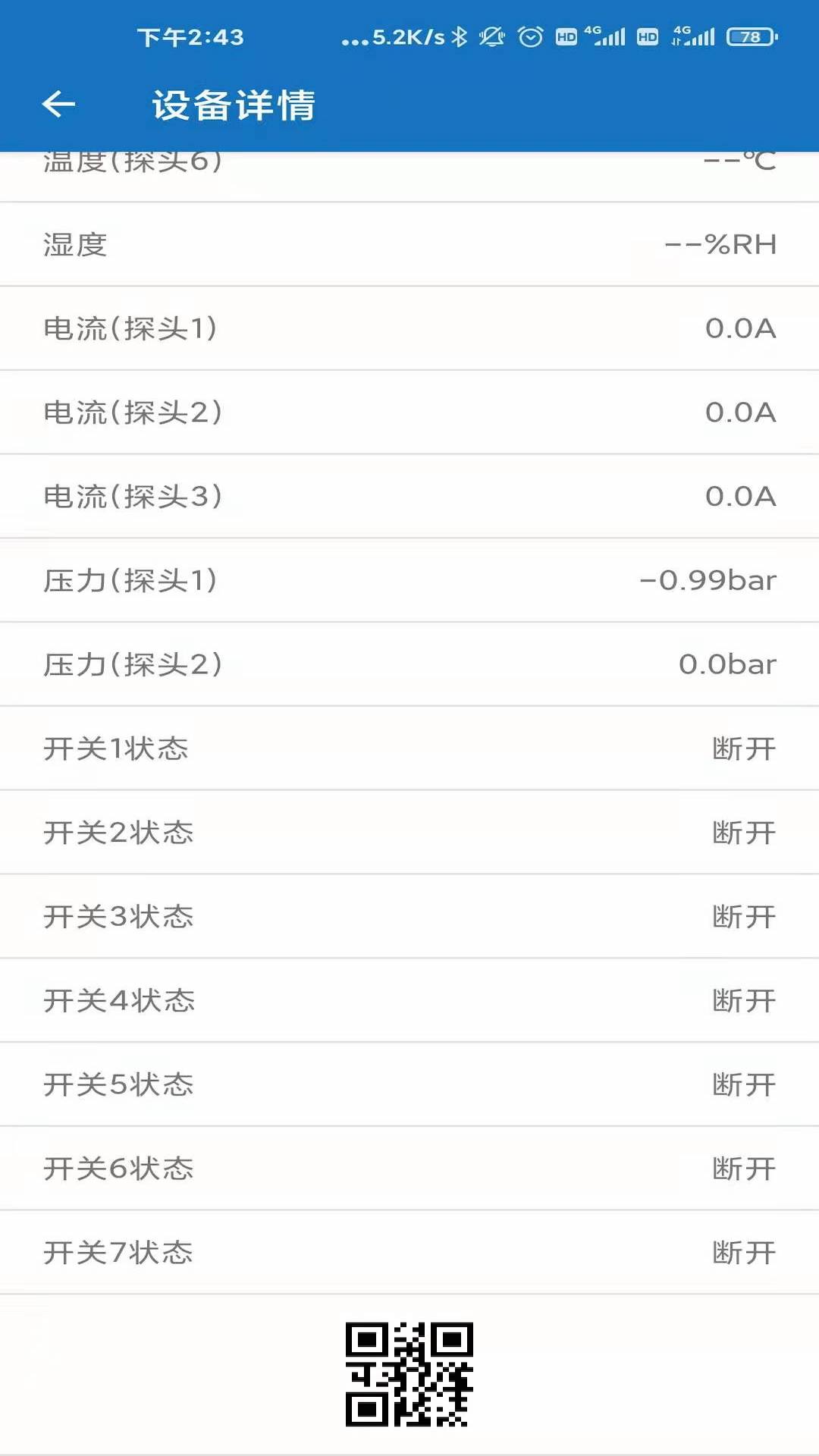
Task: Expand the 湿度 humidity row
Action: pos(409,243)
